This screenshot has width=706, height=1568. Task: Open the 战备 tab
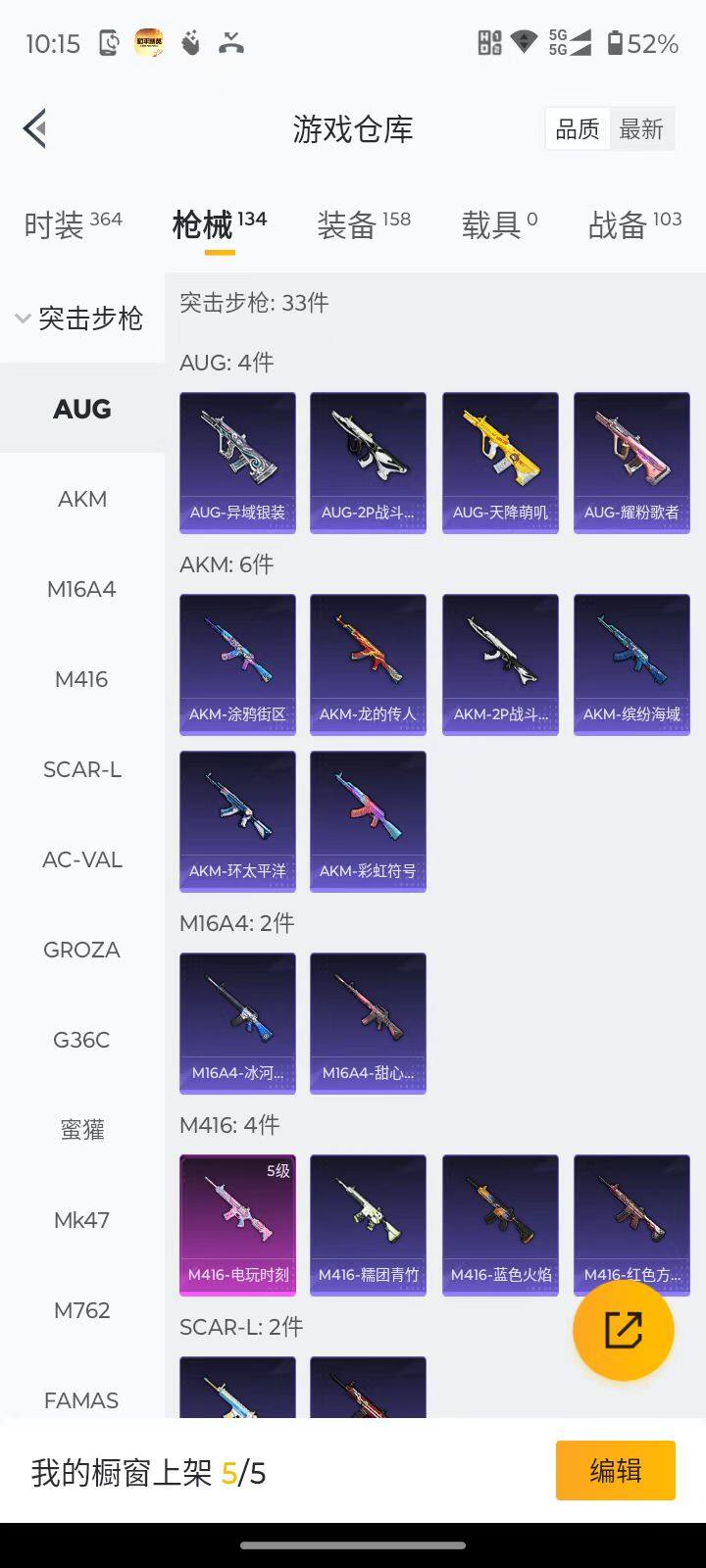coord(634,224)
